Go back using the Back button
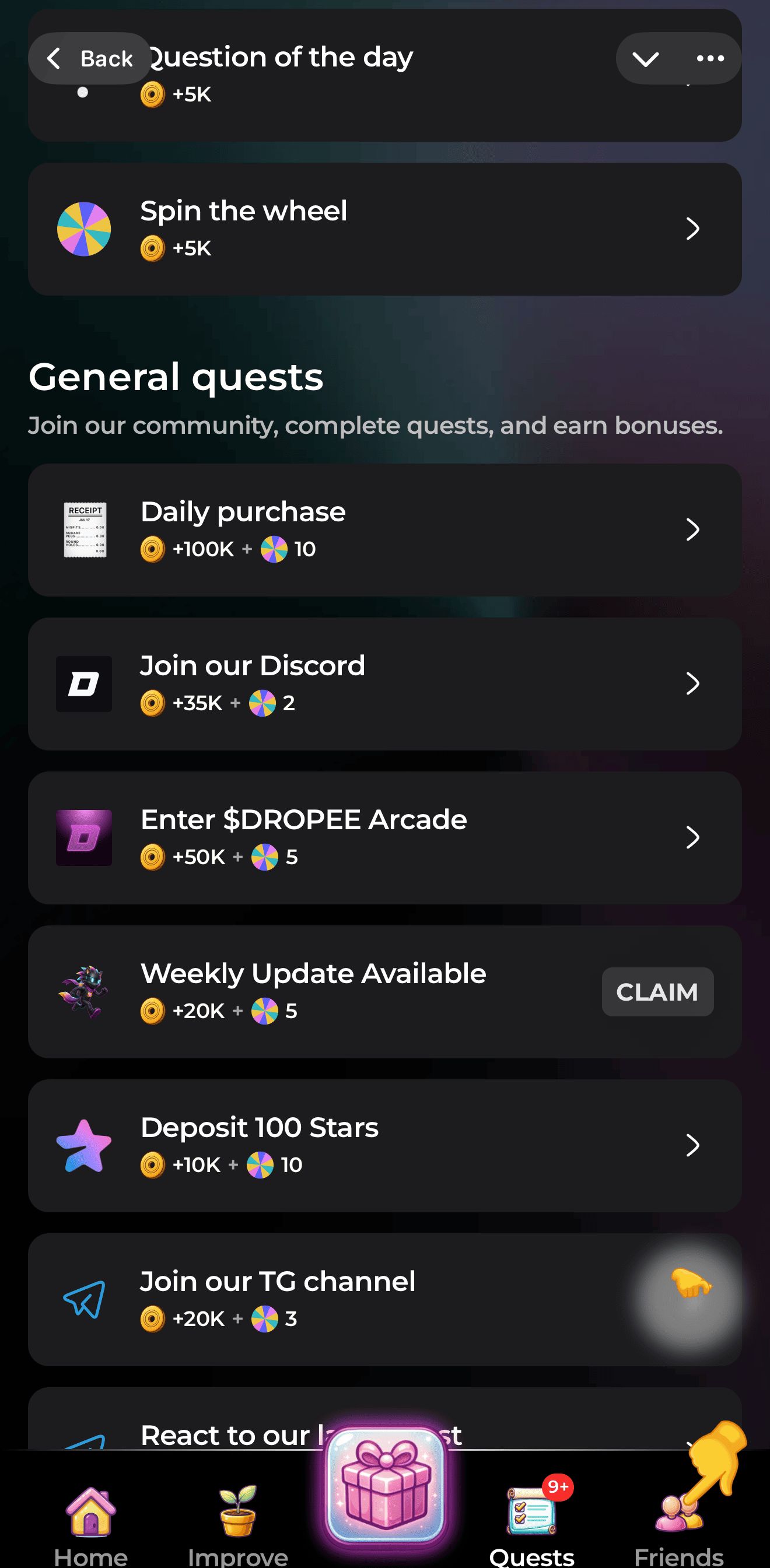 click(x=89, y=58)
